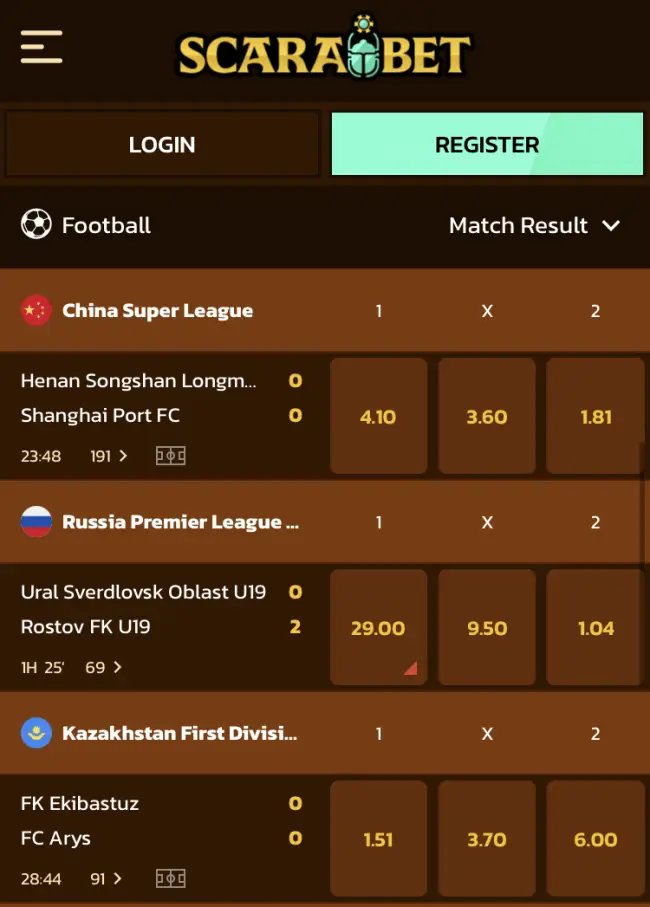View 69 more markets for Ural match
This screenshot has height=907, width=650.
(103, 667)
